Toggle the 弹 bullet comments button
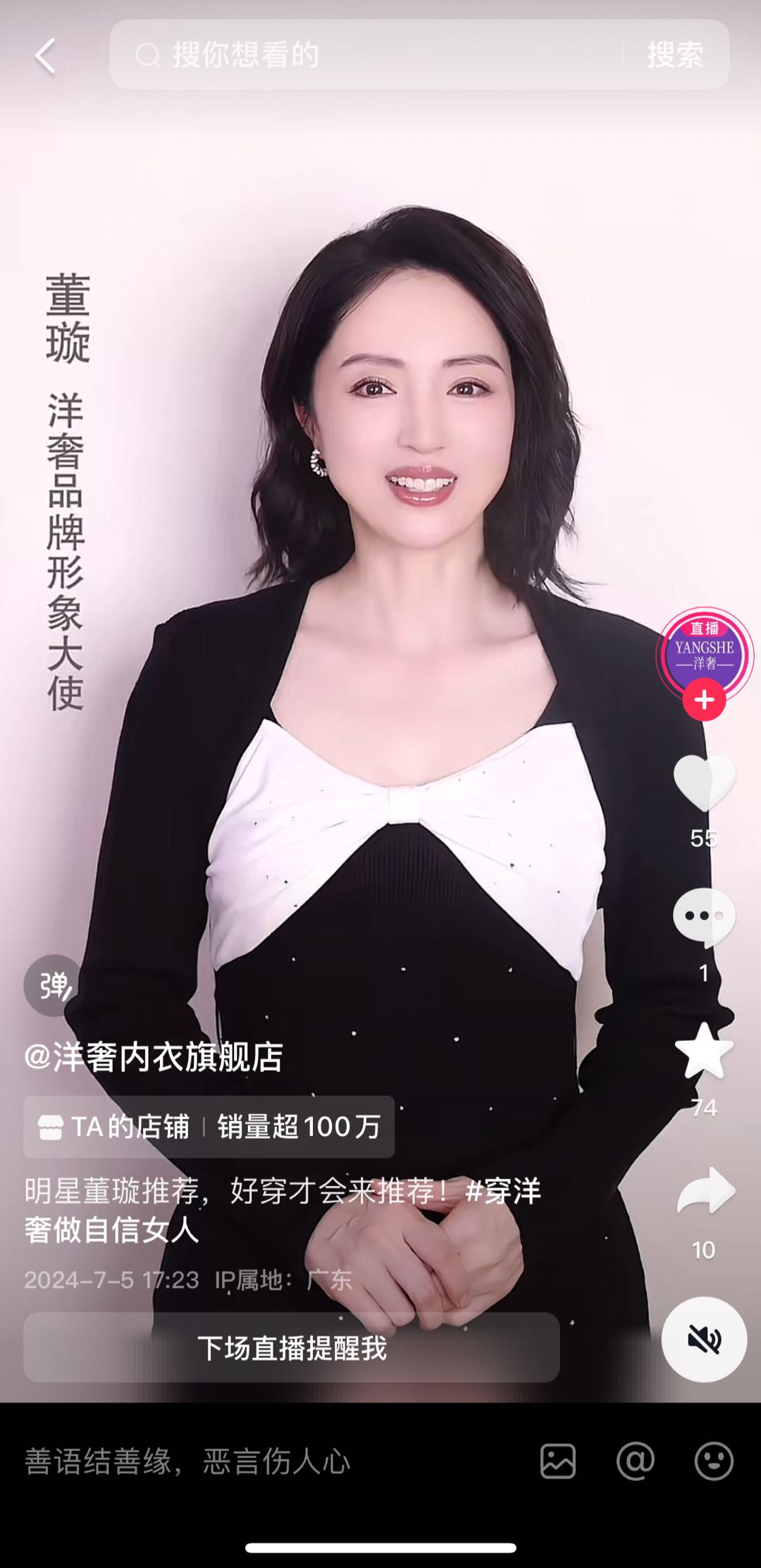761x1568 pixels. click(x=54, y=985)
